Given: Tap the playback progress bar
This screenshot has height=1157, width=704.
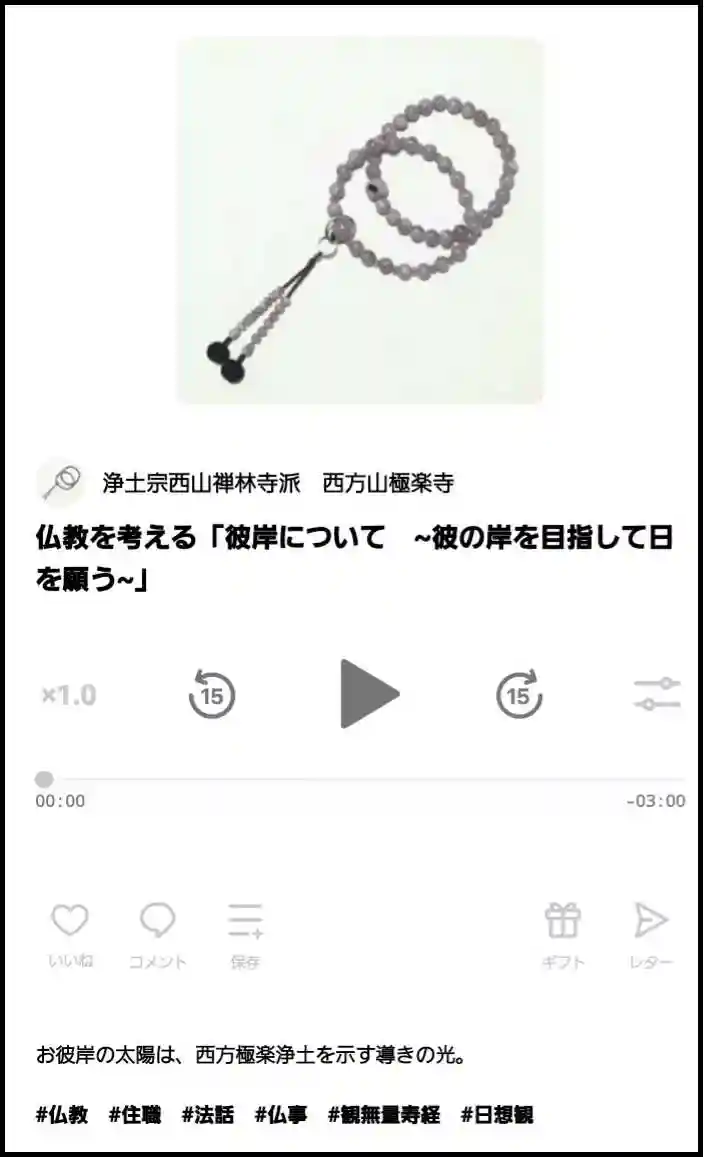Looking at the screenshot, I should [360, 779].
